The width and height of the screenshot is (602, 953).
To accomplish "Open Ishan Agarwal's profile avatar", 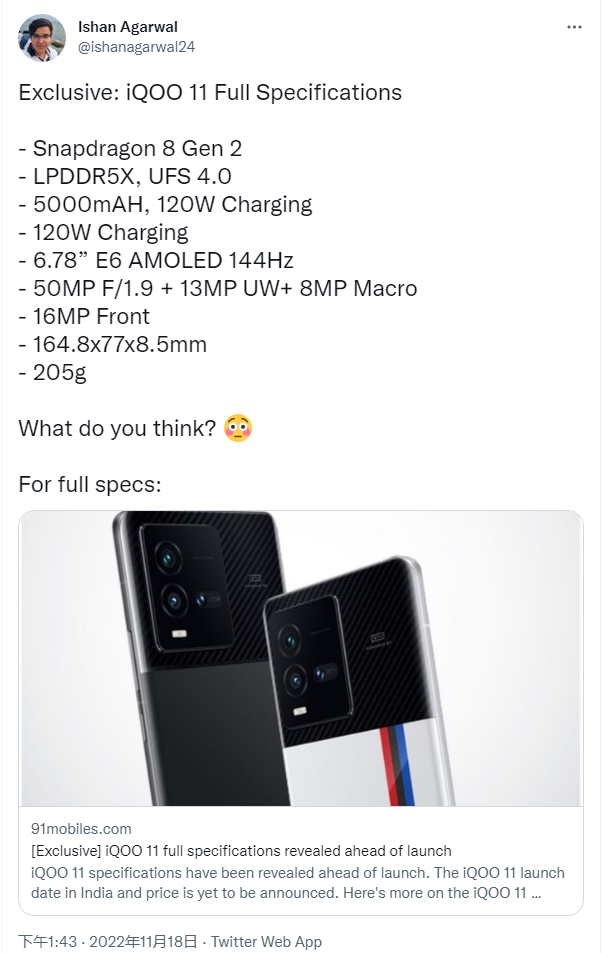I will pyautogui.click(x=43, y=37).
